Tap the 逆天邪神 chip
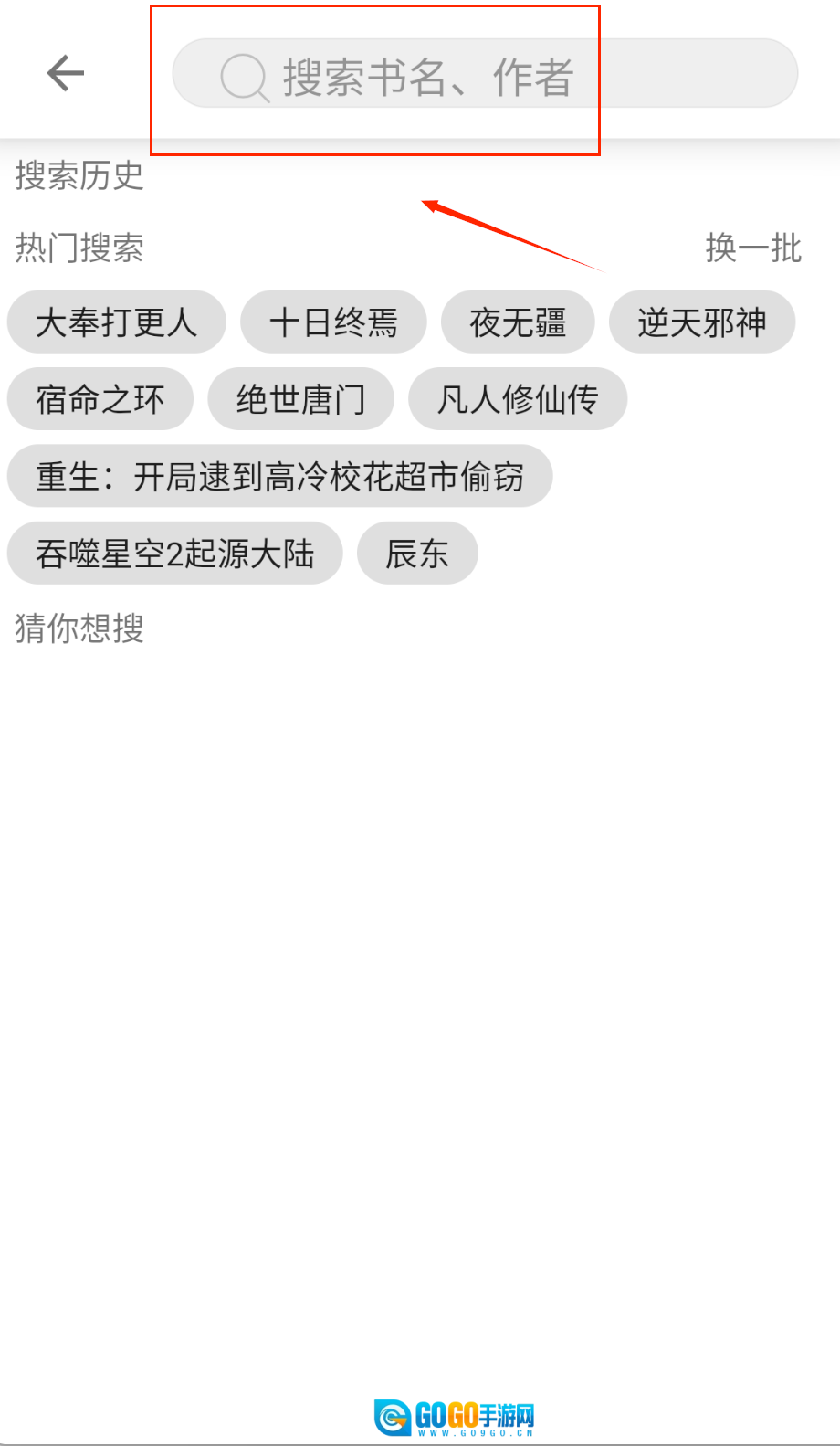Screen dimensions: 840x1446 click(x=701, y=322)
